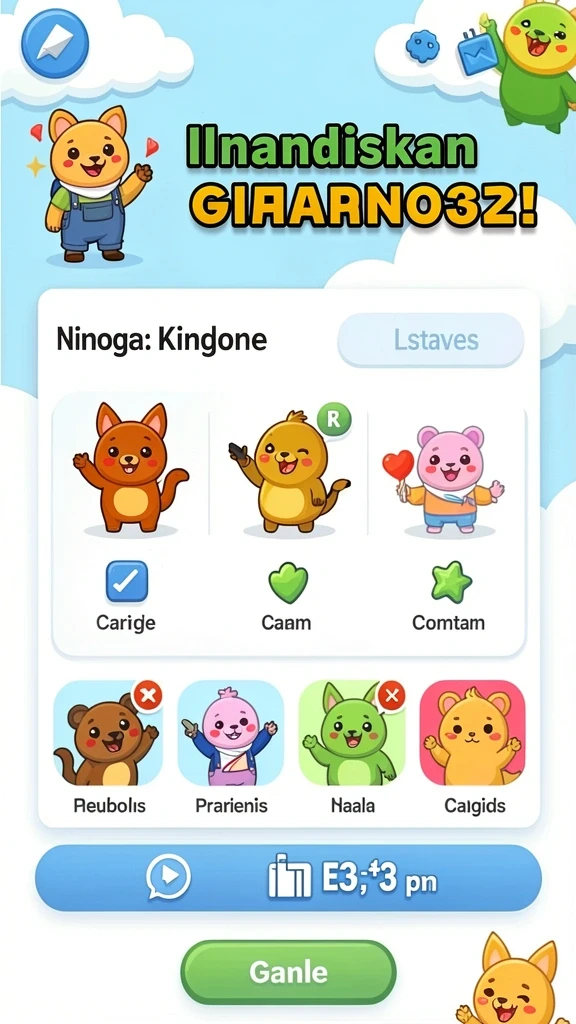Screen dimensions: 576x1024
Task: Toggle the Carige checkbox
Action: tap(127, 581)
